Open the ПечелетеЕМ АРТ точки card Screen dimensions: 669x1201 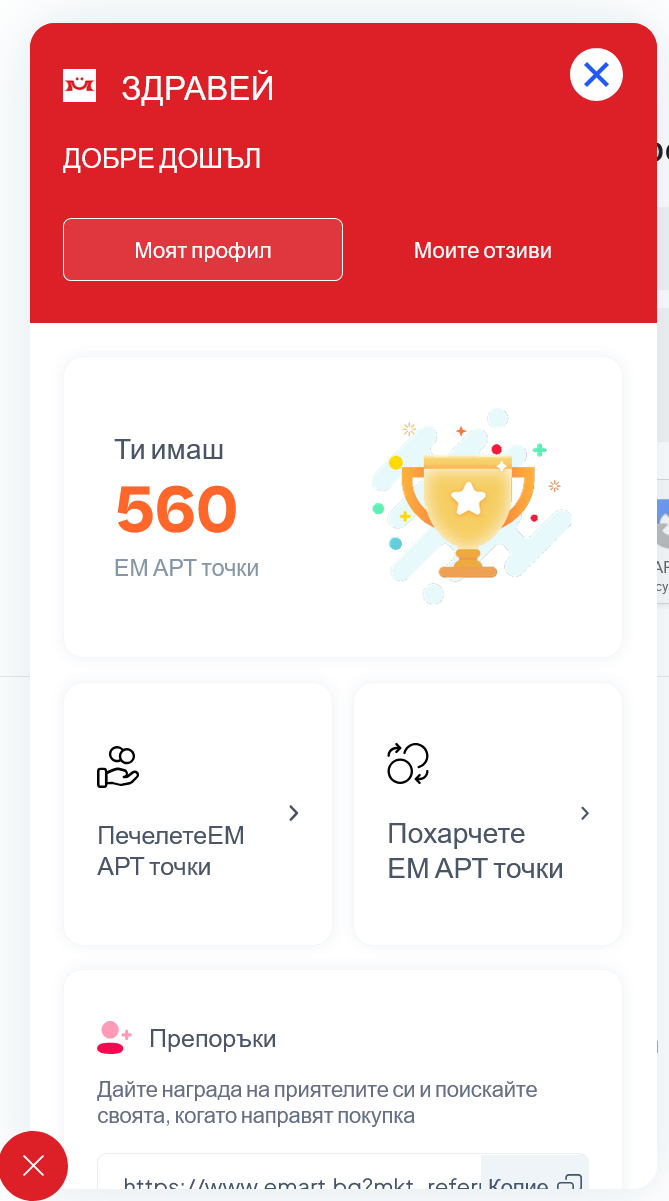(x=198, y=813)
